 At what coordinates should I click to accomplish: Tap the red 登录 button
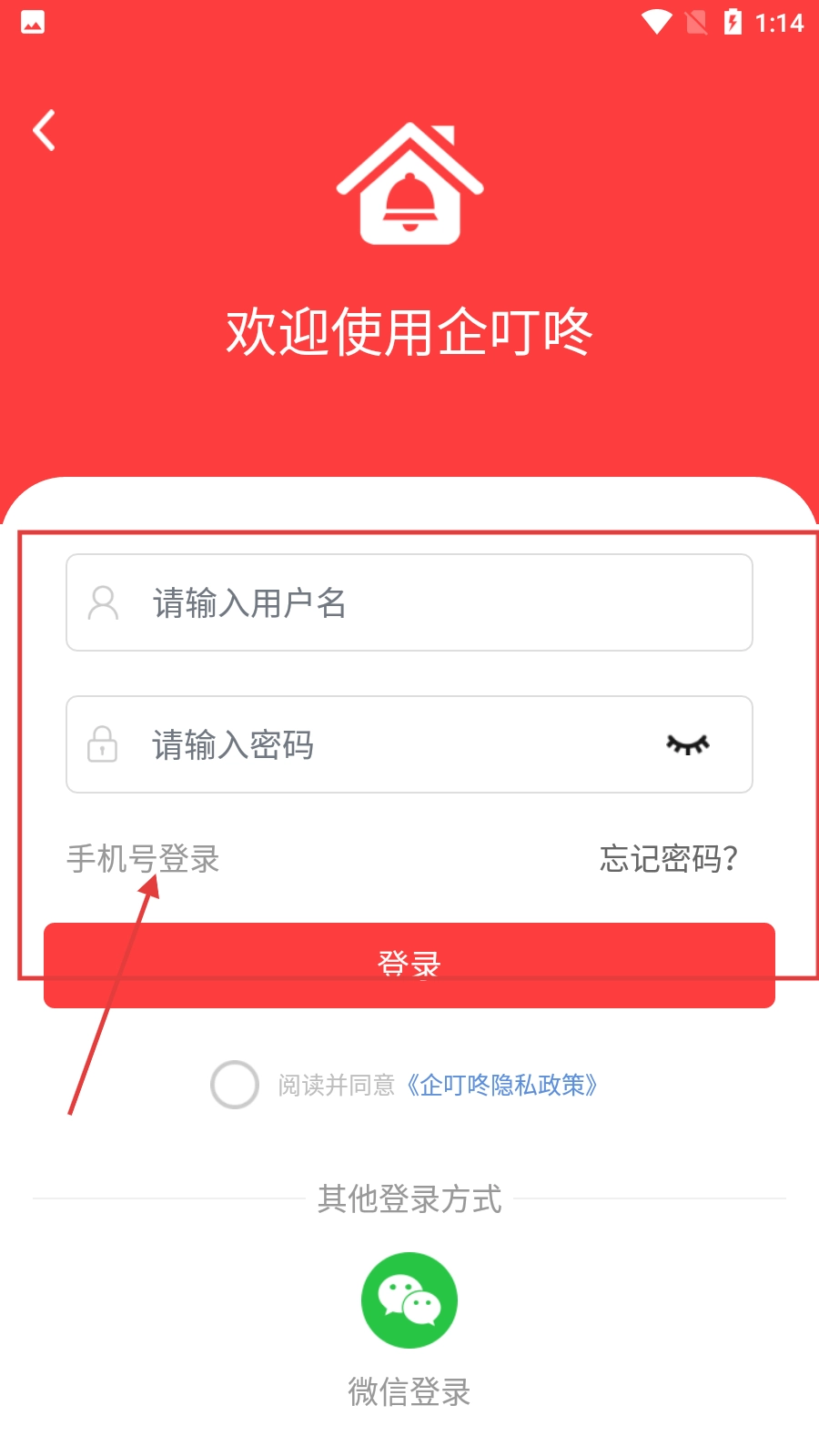[x=409, y=966]
